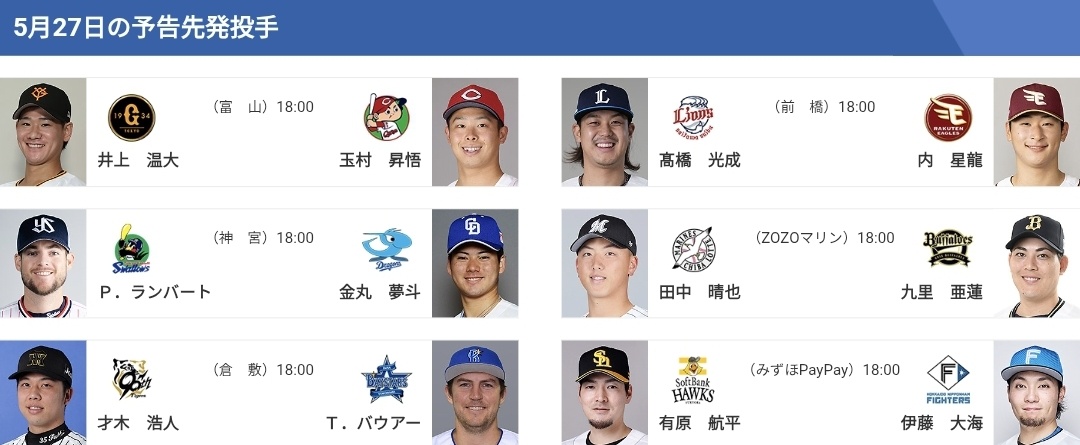View the Marines vs Buffaloes game at ZOZO Marine
Viewport: 1080px width, 445px height.
click(820, 263)
